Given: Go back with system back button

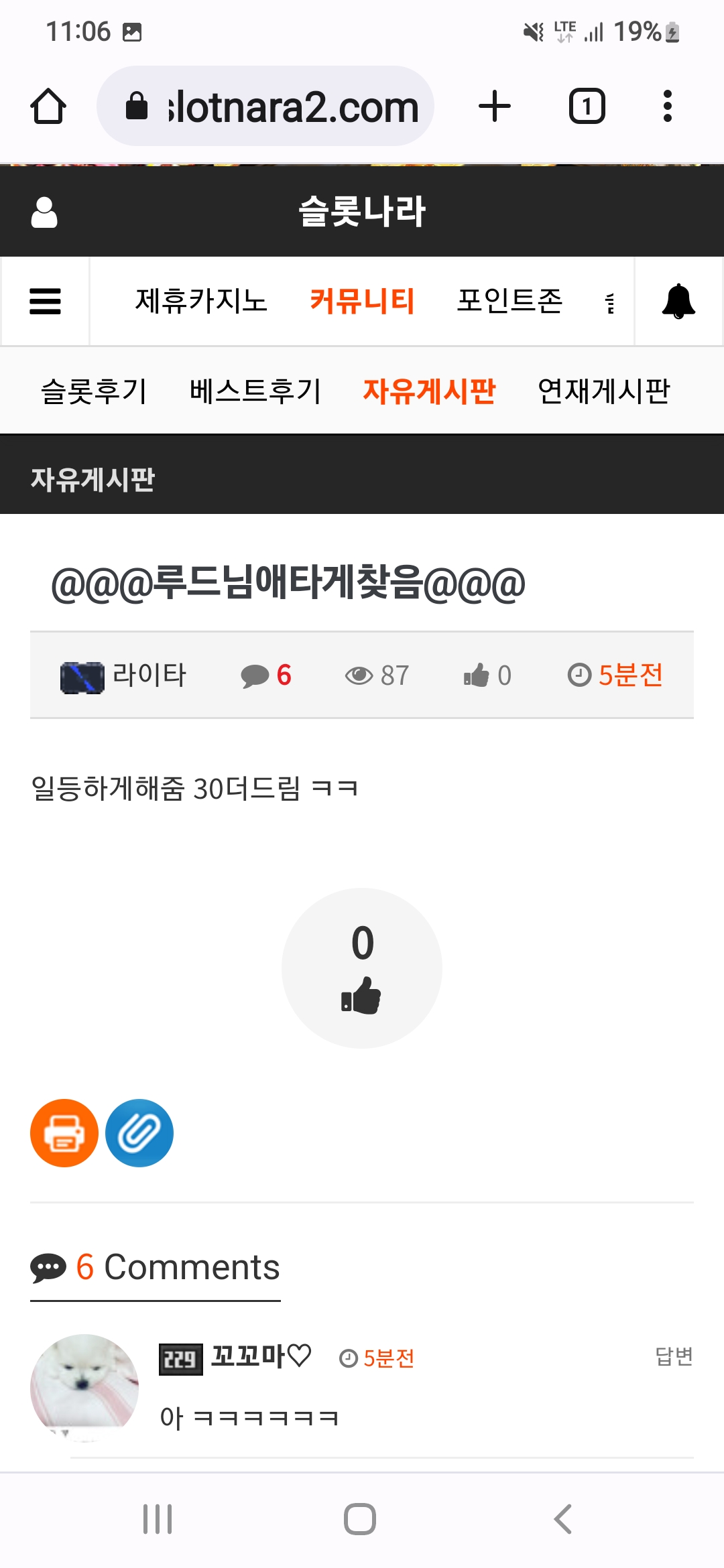Looking at the screenshot, I should point(563,1519).
